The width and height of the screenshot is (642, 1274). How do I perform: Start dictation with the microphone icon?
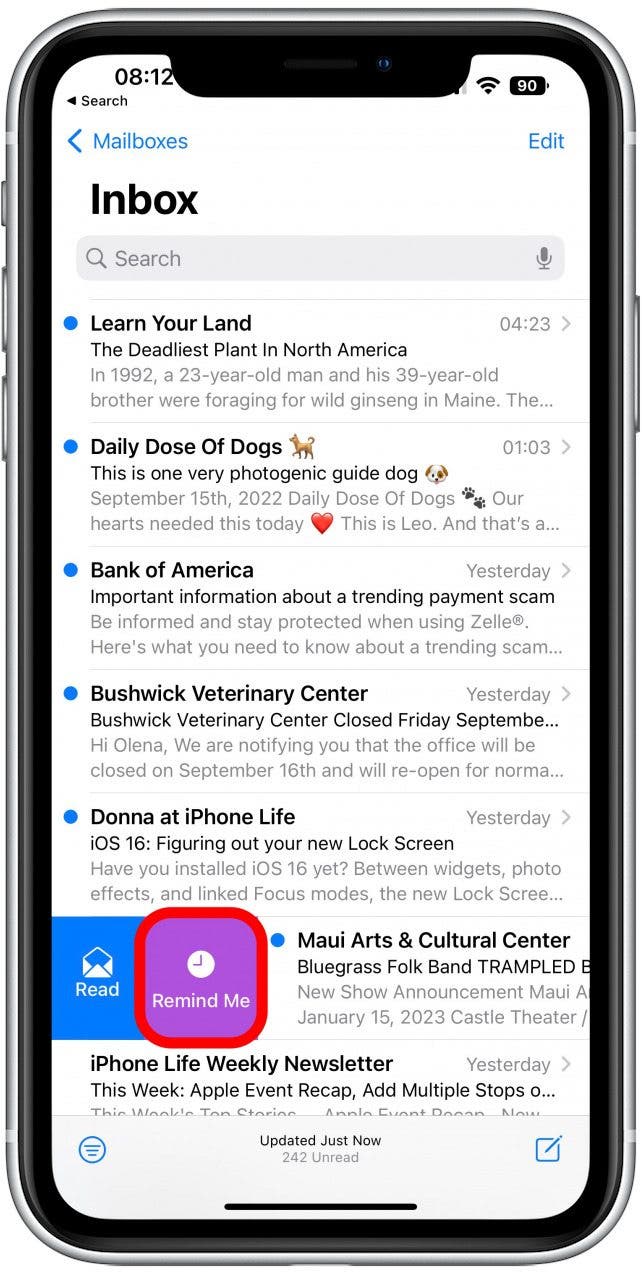point(544,259)
